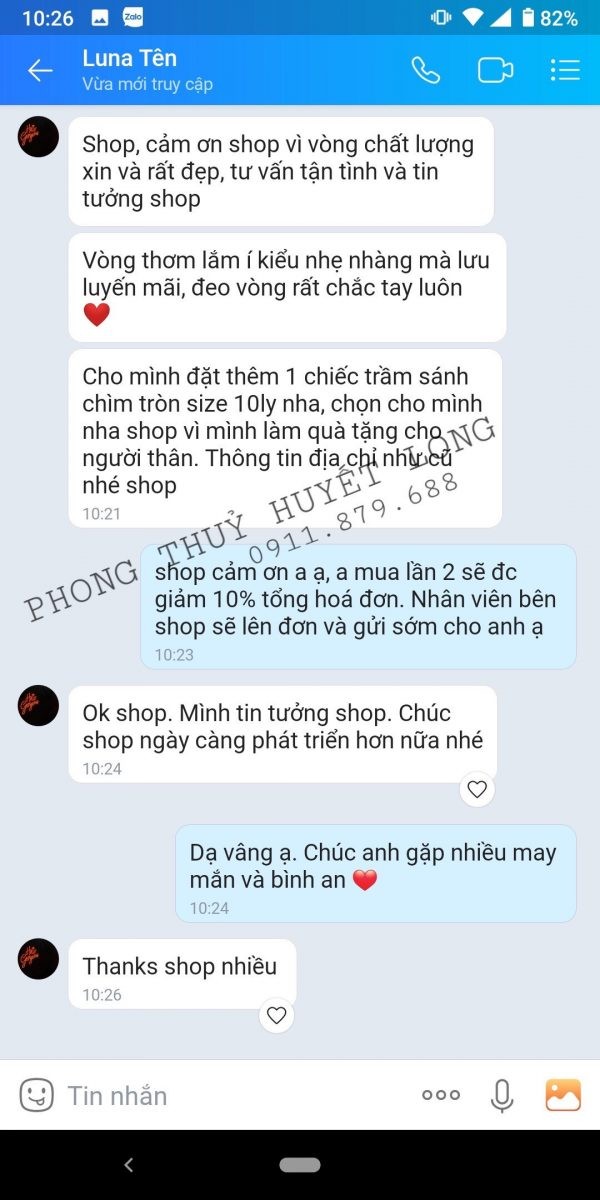Focus the Tin nhắn message field

230,1095
